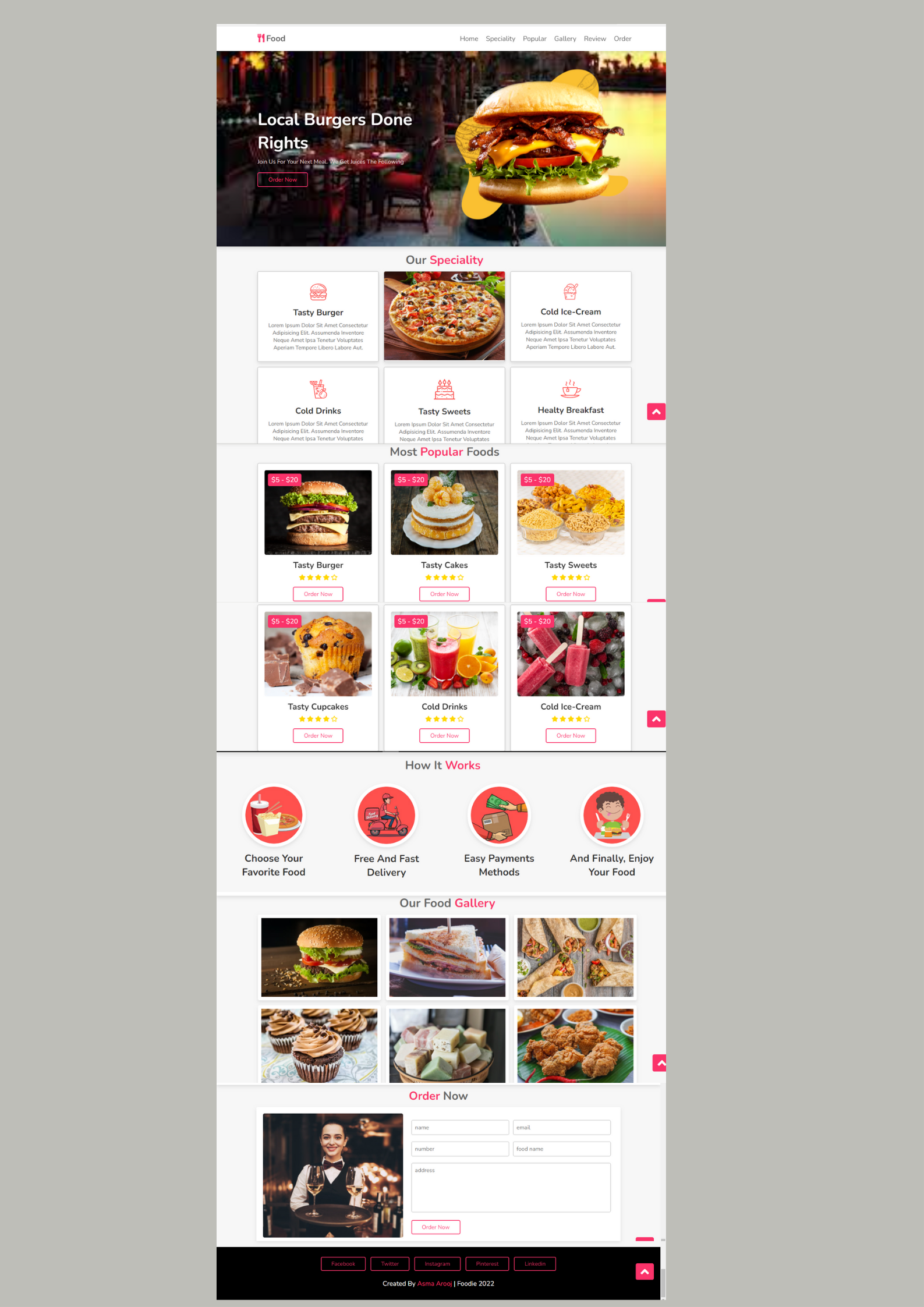Order the Tasty Burger from popular foods

point(318,594)
